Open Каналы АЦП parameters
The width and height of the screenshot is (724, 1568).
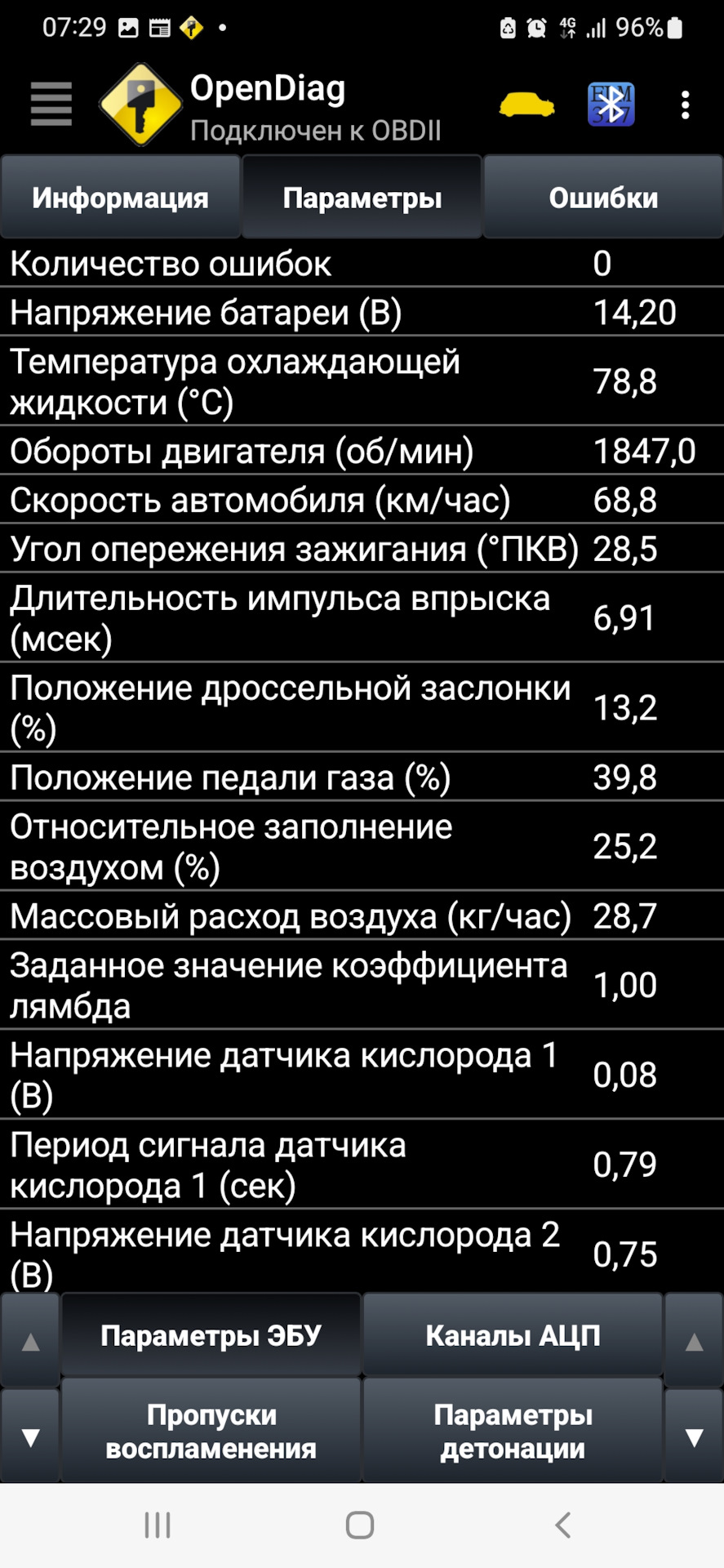pyautogui.click(x=513, y=1335)
